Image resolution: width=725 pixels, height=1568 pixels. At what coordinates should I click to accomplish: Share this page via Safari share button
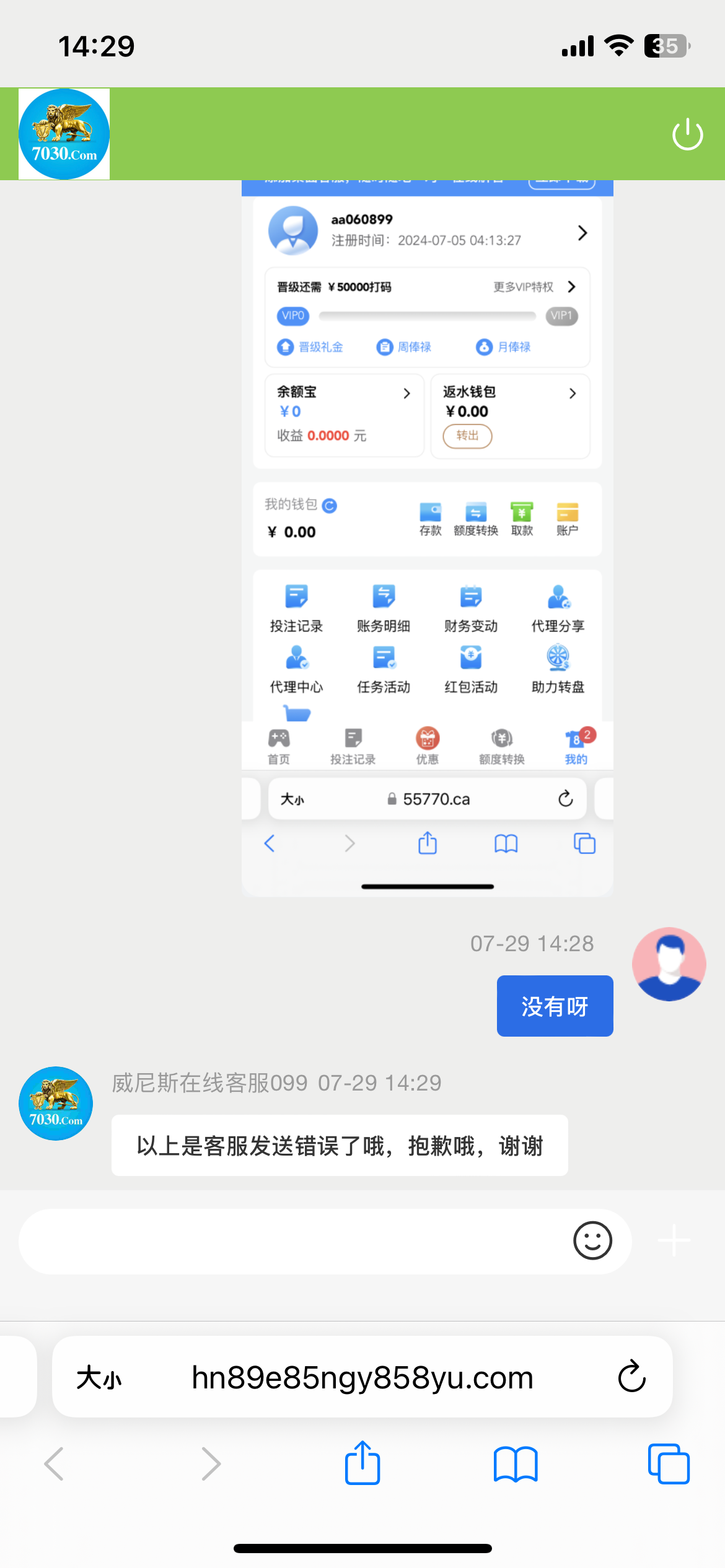[362, 1463]
